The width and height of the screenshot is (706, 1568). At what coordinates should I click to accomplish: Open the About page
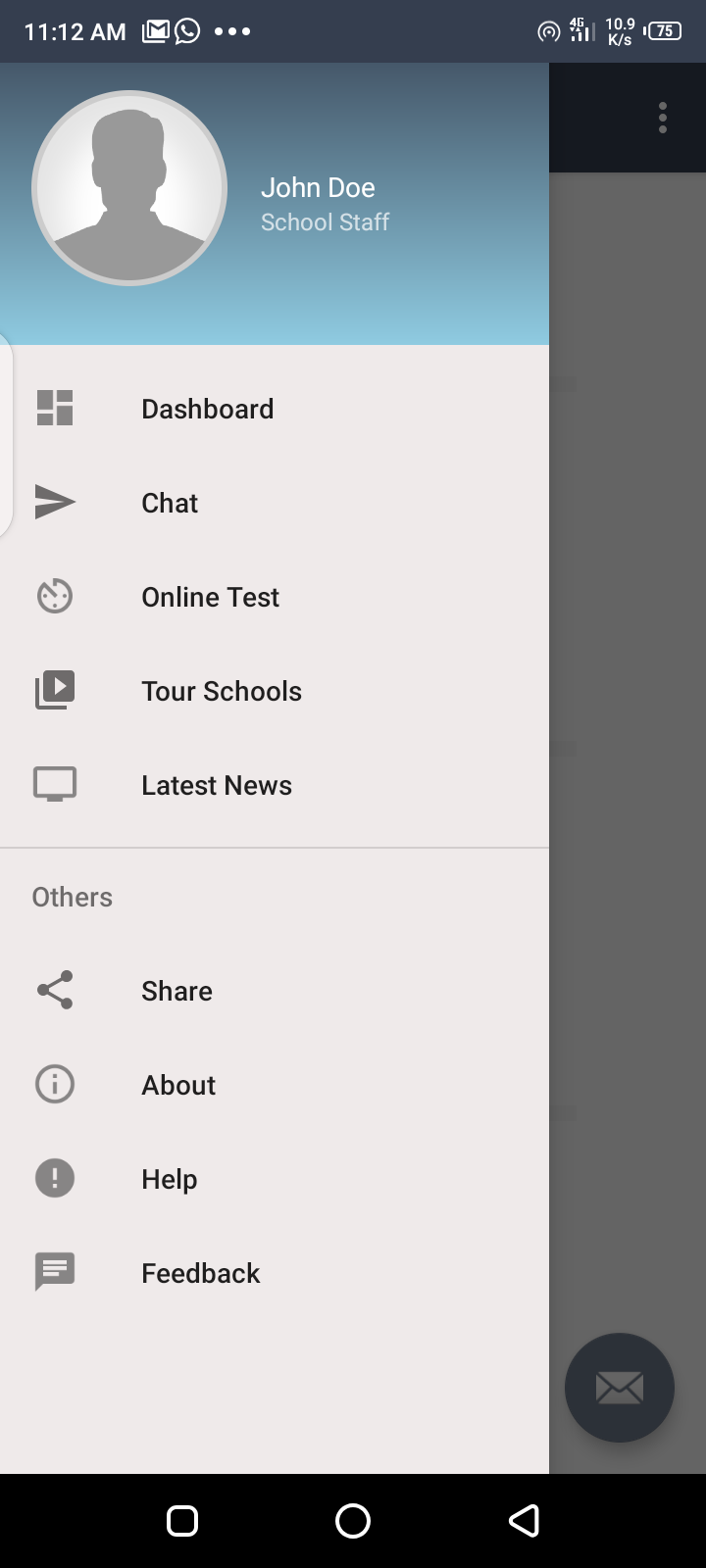pos(275,1085)
